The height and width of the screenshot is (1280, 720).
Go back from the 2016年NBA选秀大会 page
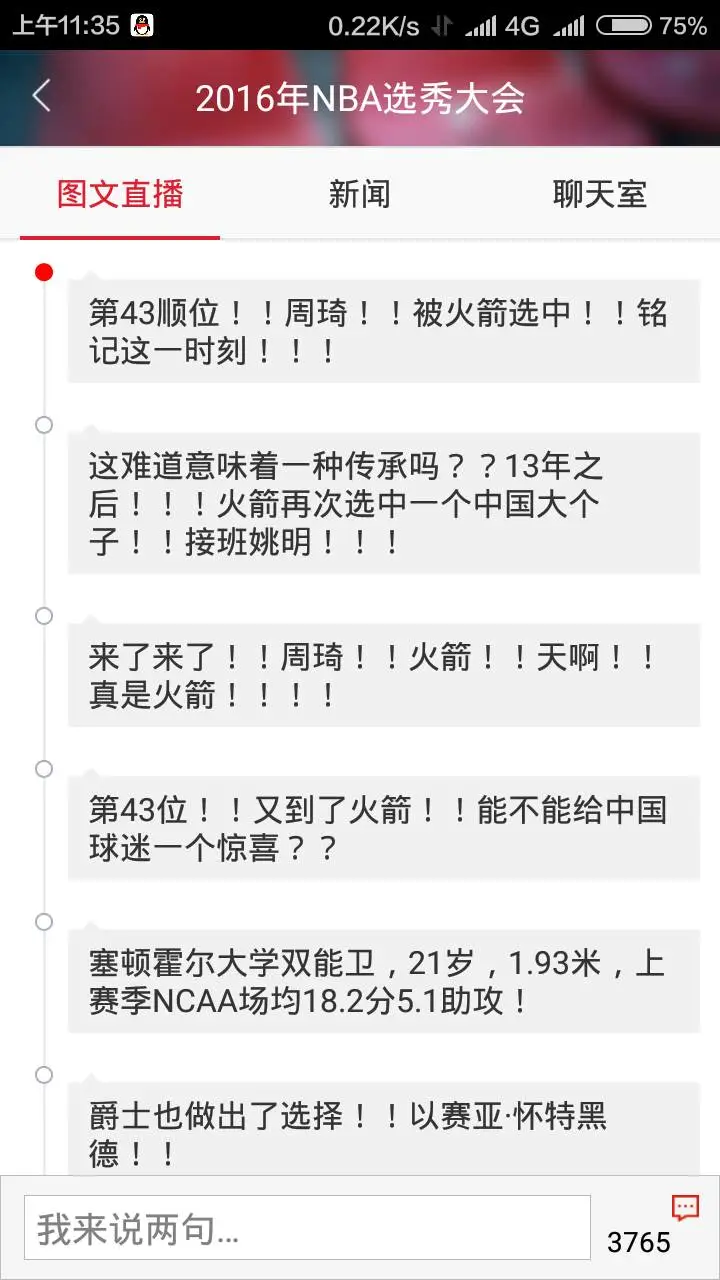click(41, 97)
